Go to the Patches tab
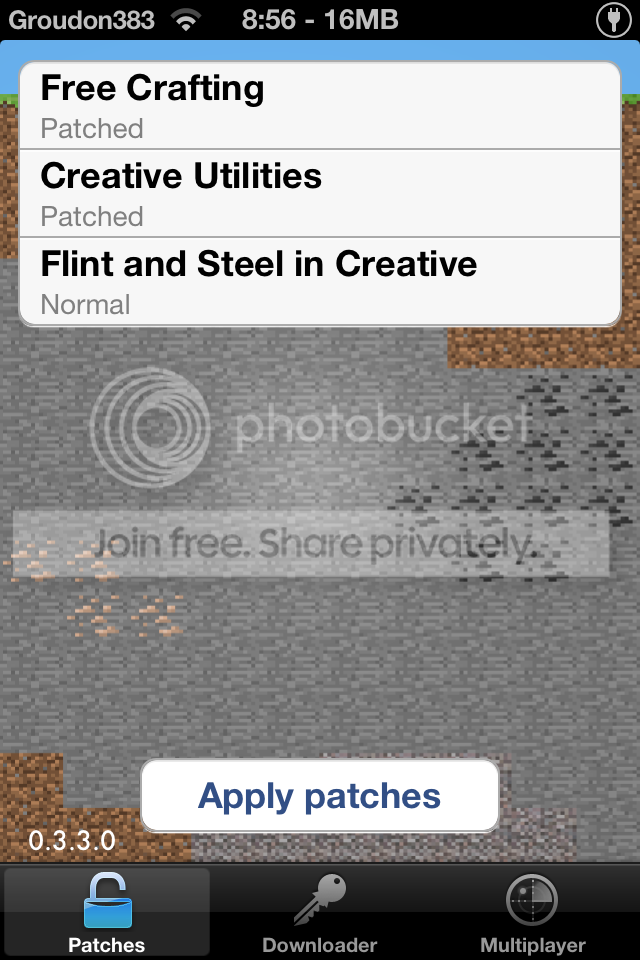This screenshot has width=640, height=960. pyautogui.click(x=107, y=914)
